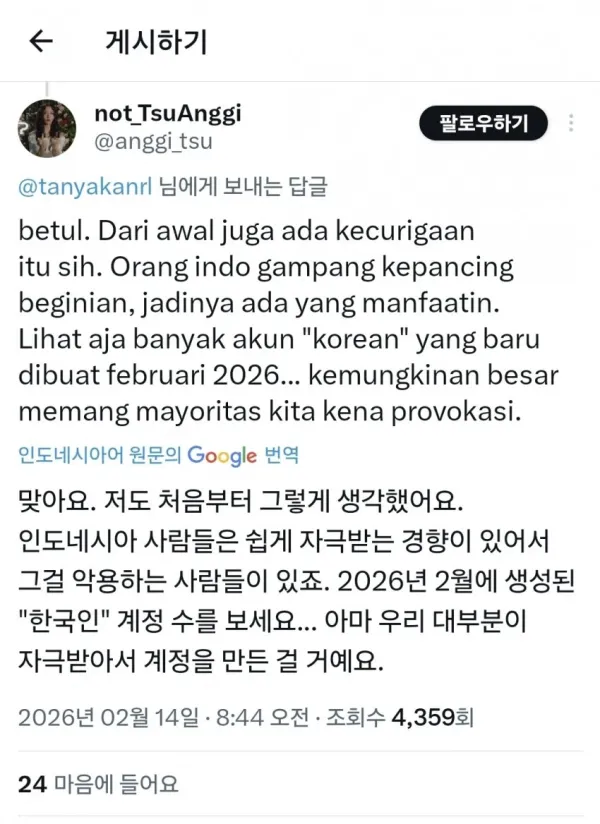Open not_TsuAnggi's profile picture
The image size is (600, 824).
coord(47,129)
